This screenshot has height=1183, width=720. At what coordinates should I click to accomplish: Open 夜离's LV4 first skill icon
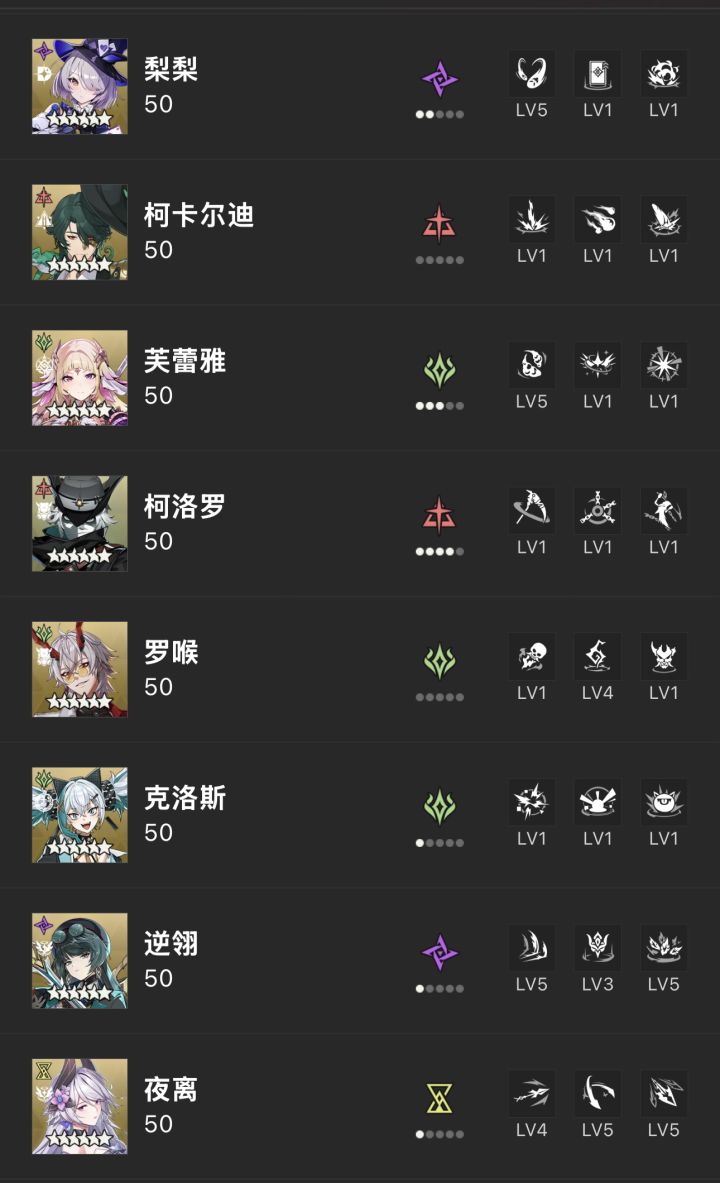click(x=531, y=1093)
